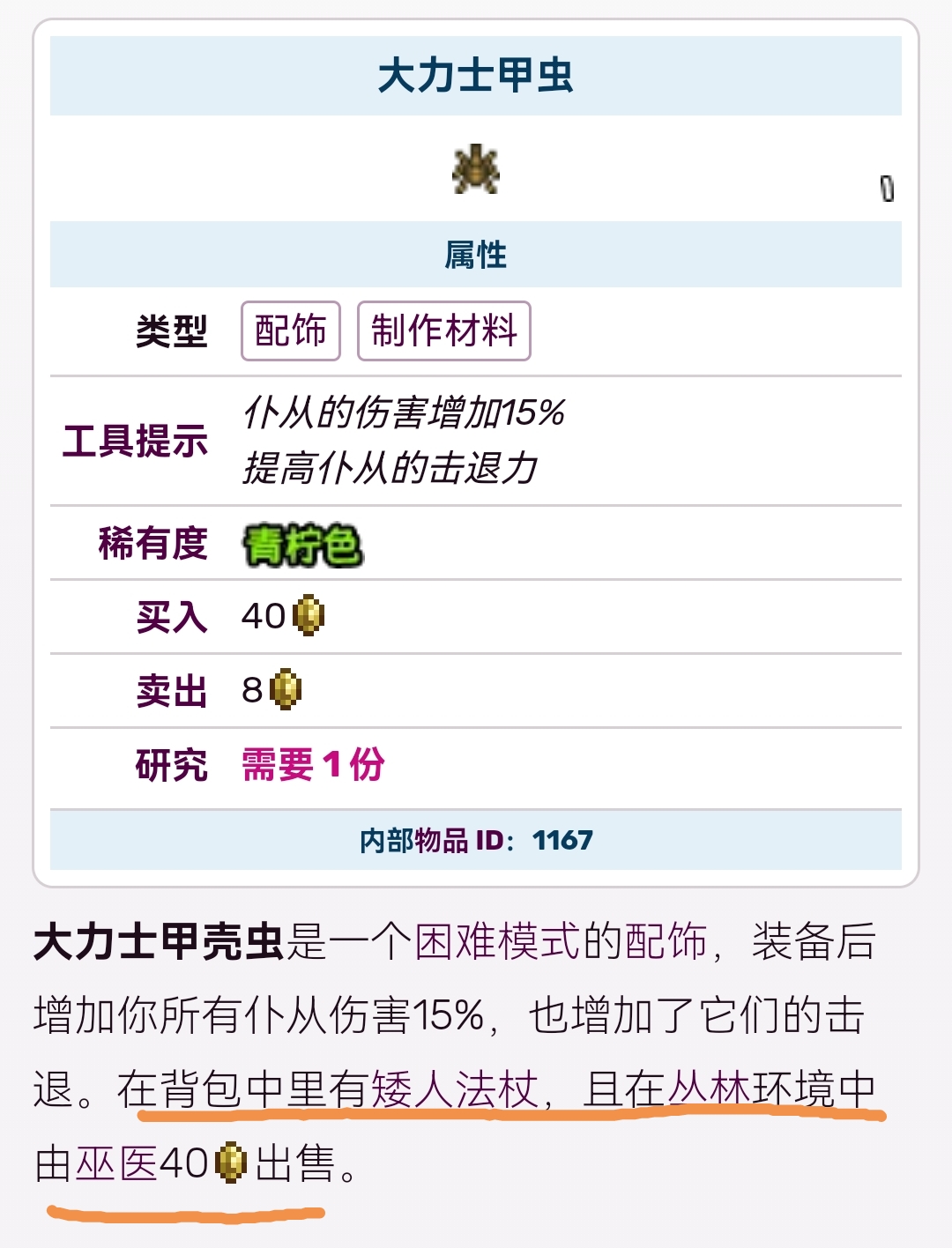Open the 配饰 type tag in the infobox
952x1248 pixels.
(290, 331)
